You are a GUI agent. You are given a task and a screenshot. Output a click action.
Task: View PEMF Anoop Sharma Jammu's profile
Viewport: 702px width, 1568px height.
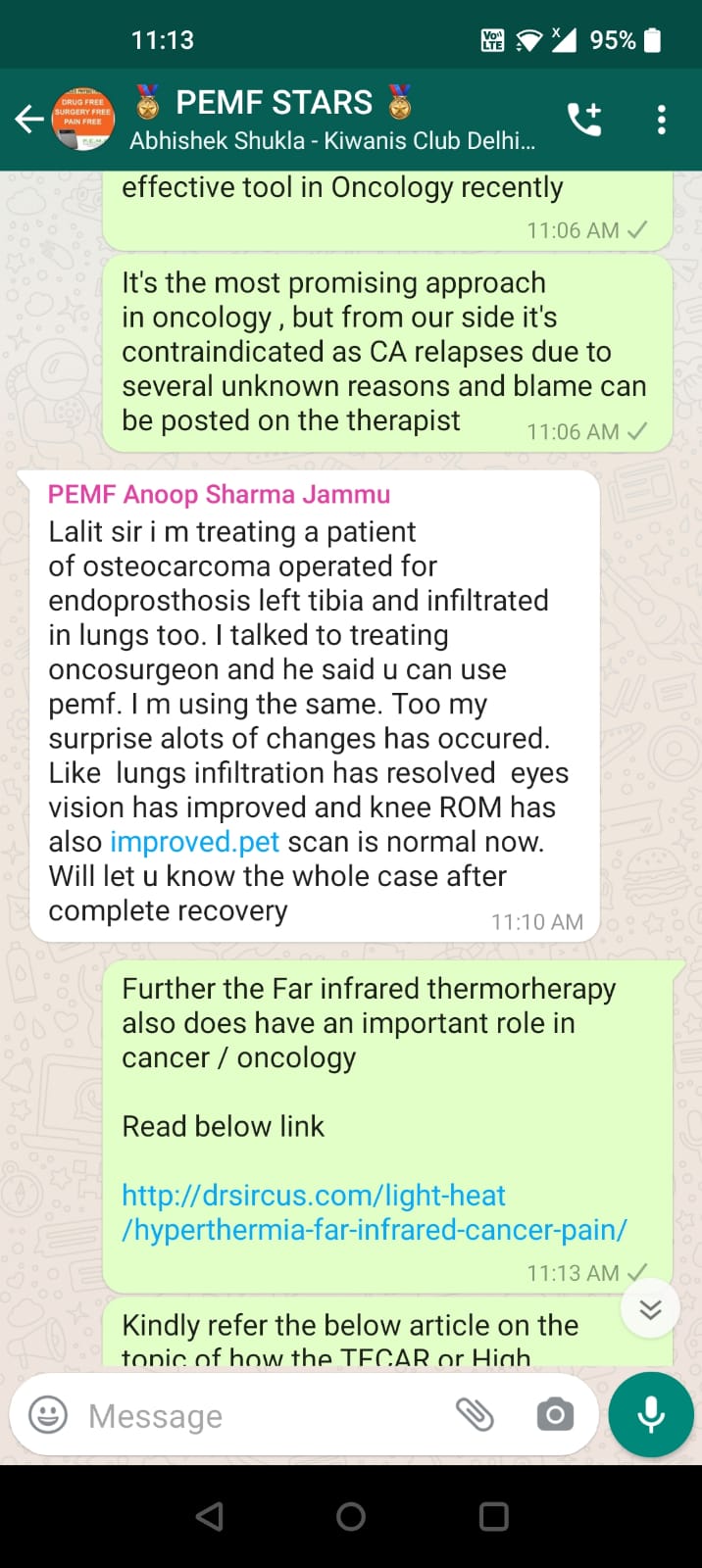pyautogui.click(x=219, y=495)
